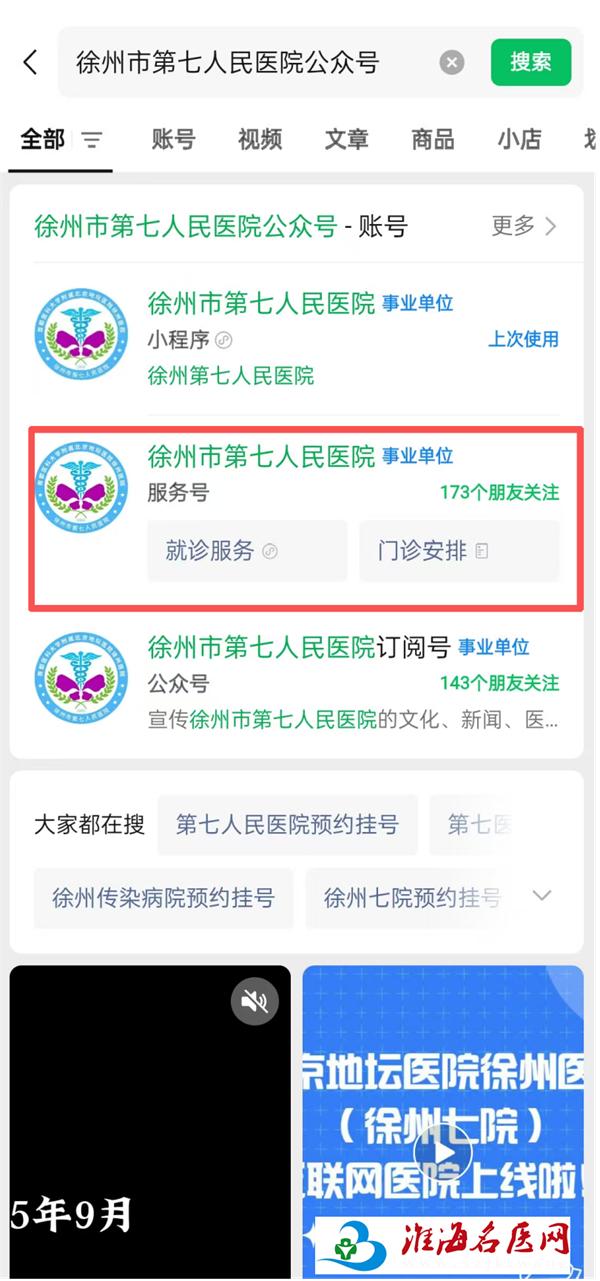Switch to the 账号 tab

coord(173,140)
